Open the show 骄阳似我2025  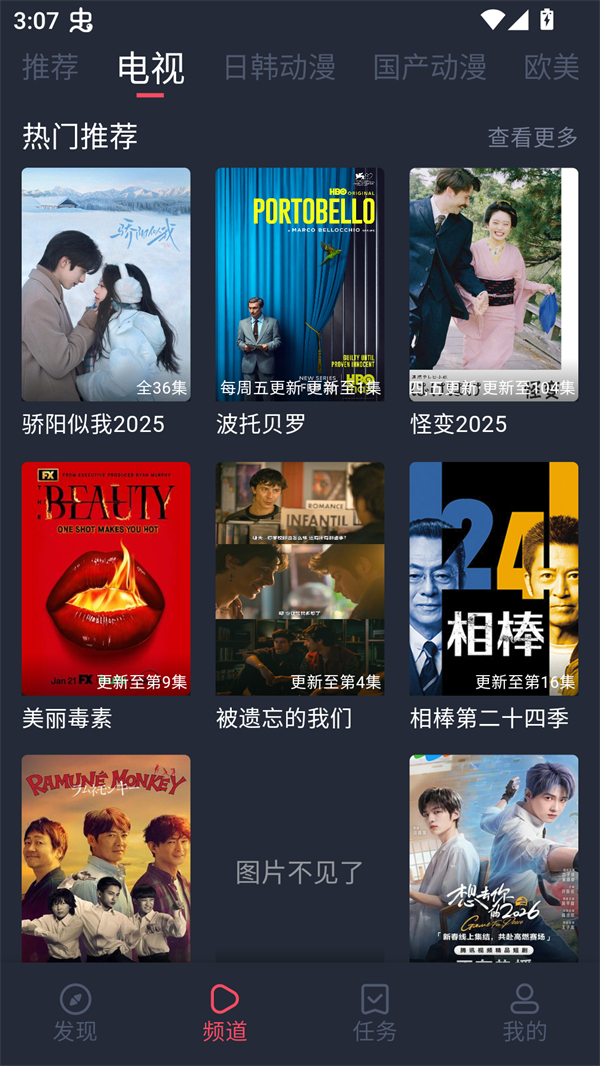point(106,285)
